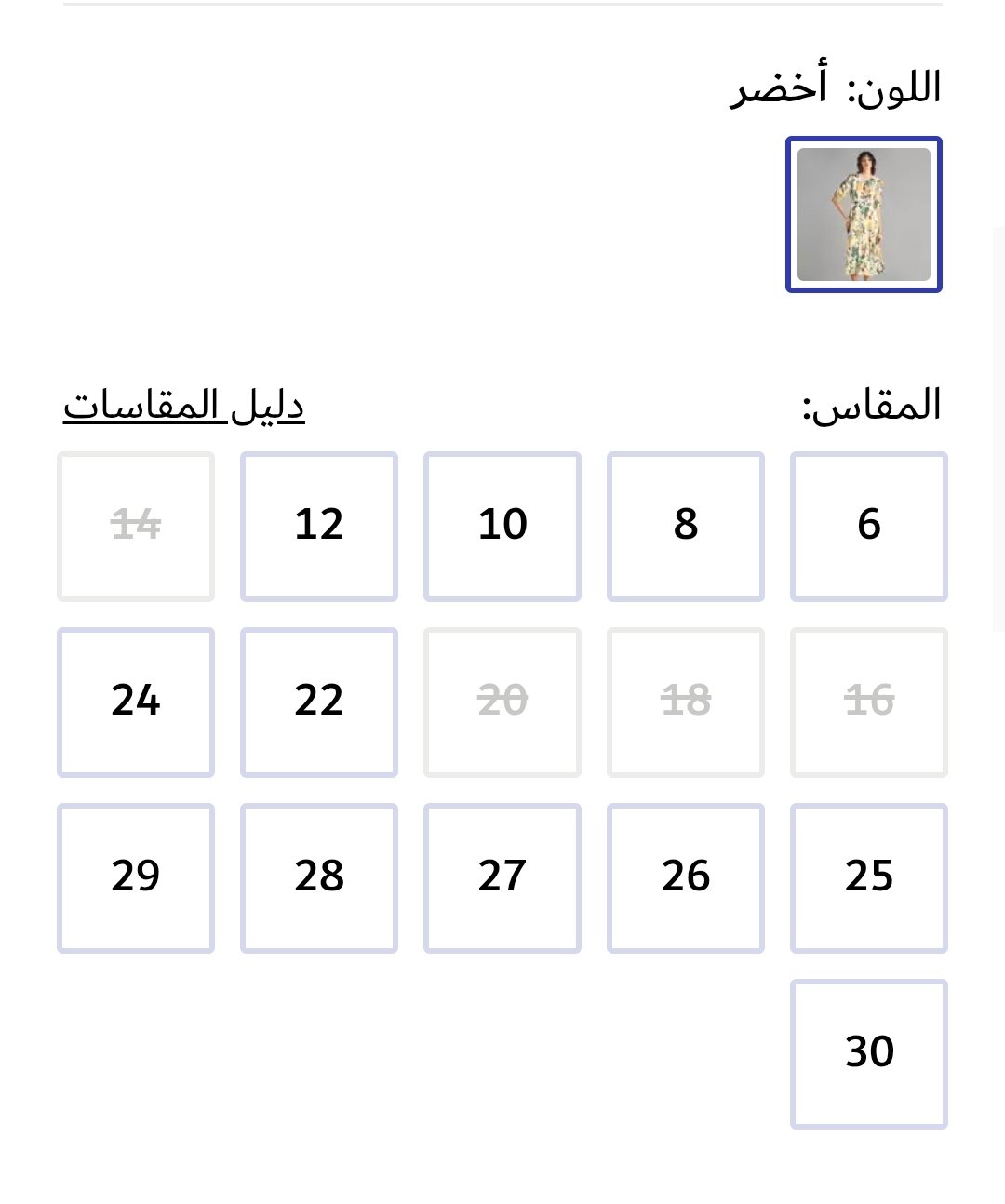Select size 29

[x=136, y=877]
